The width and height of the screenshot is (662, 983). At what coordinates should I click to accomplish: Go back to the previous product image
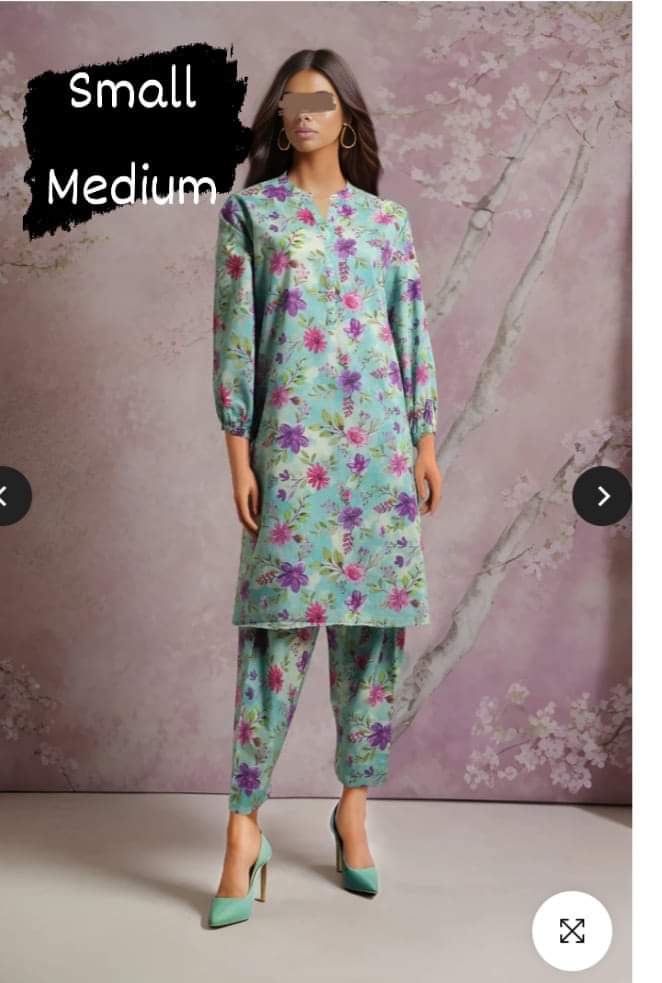click(x=10, y=496)
